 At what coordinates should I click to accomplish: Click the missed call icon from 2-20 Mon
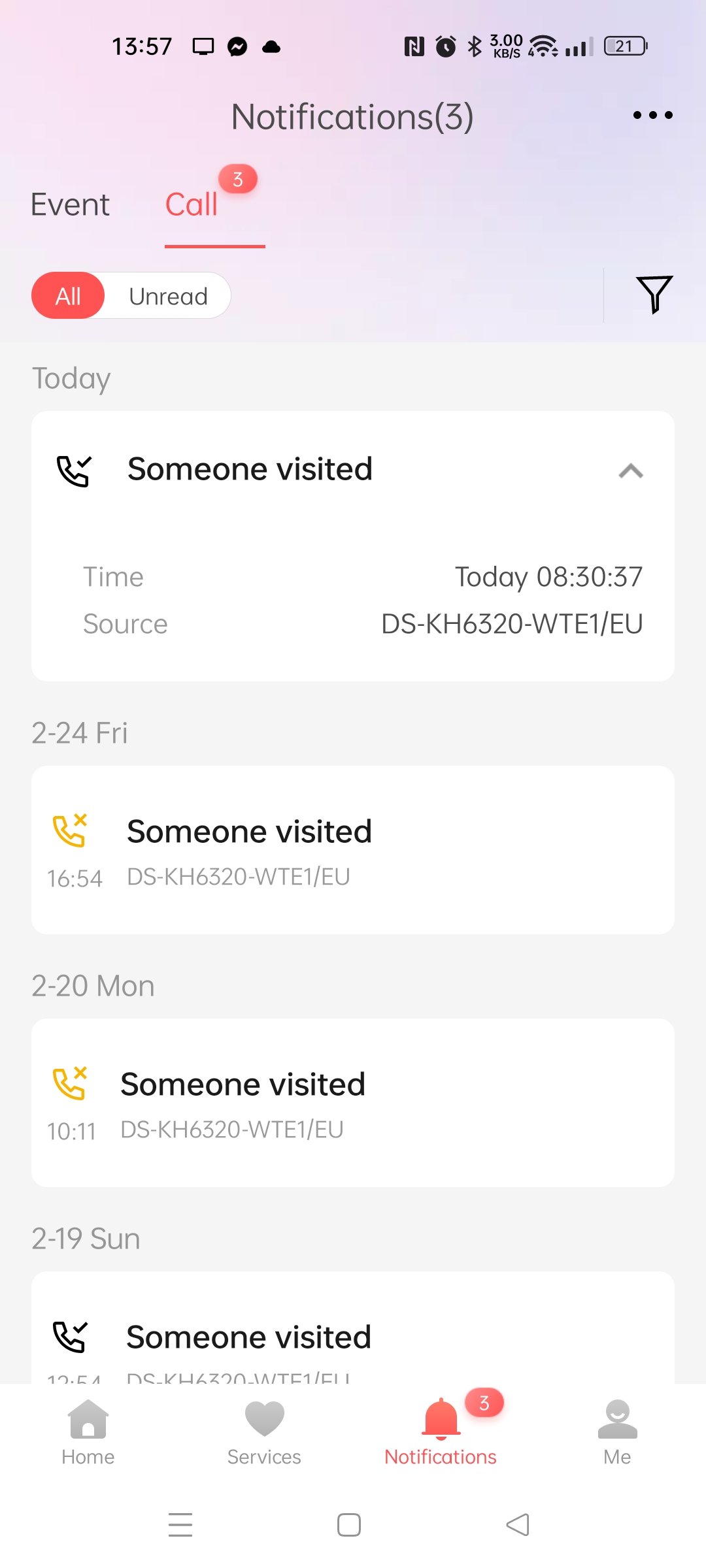pos(69,1083)
